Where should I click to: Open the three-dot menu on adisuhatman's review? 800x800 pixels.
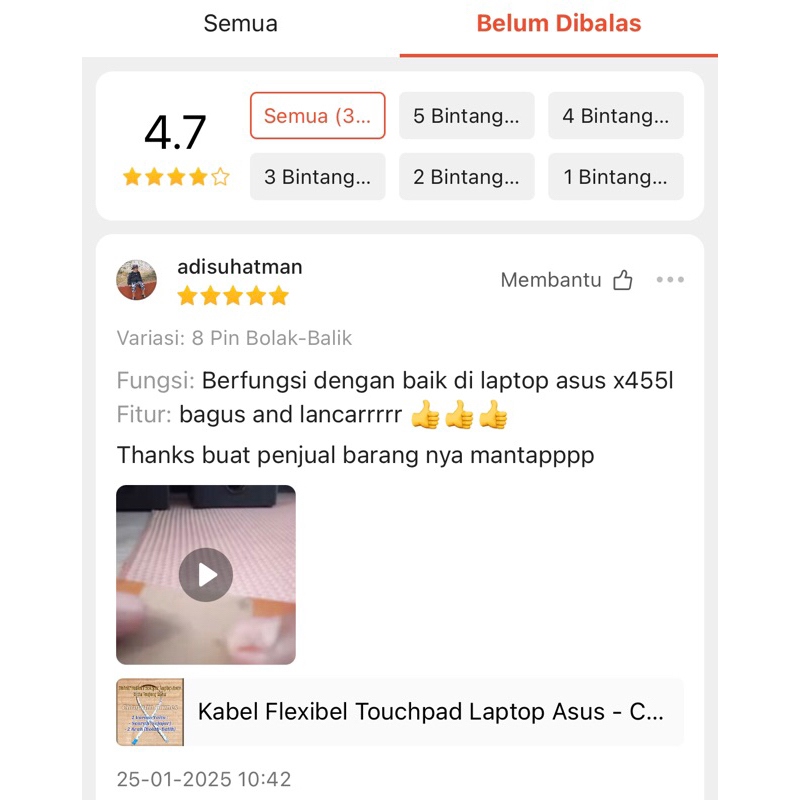670,280
